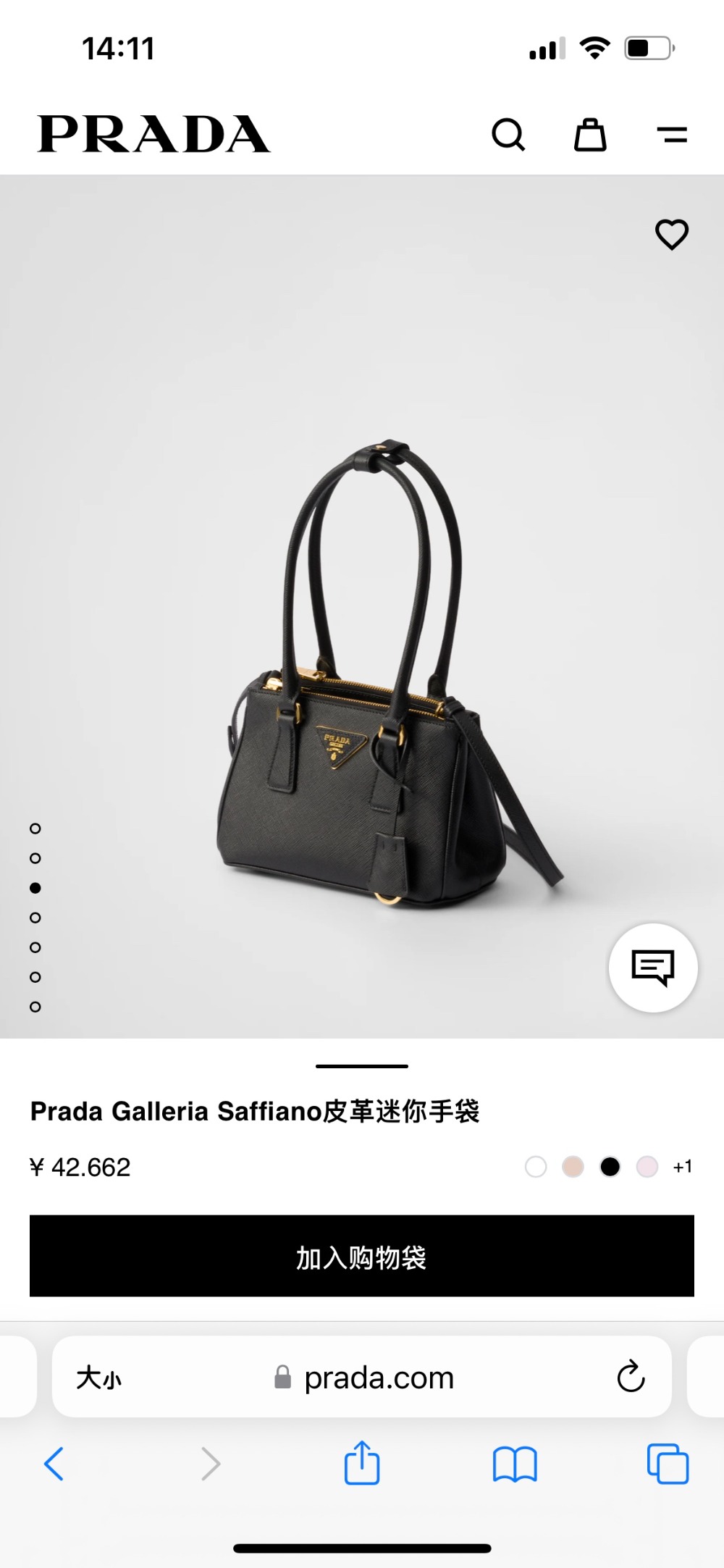
Task: Add the bag to wishlist
Action: (671, 235)
